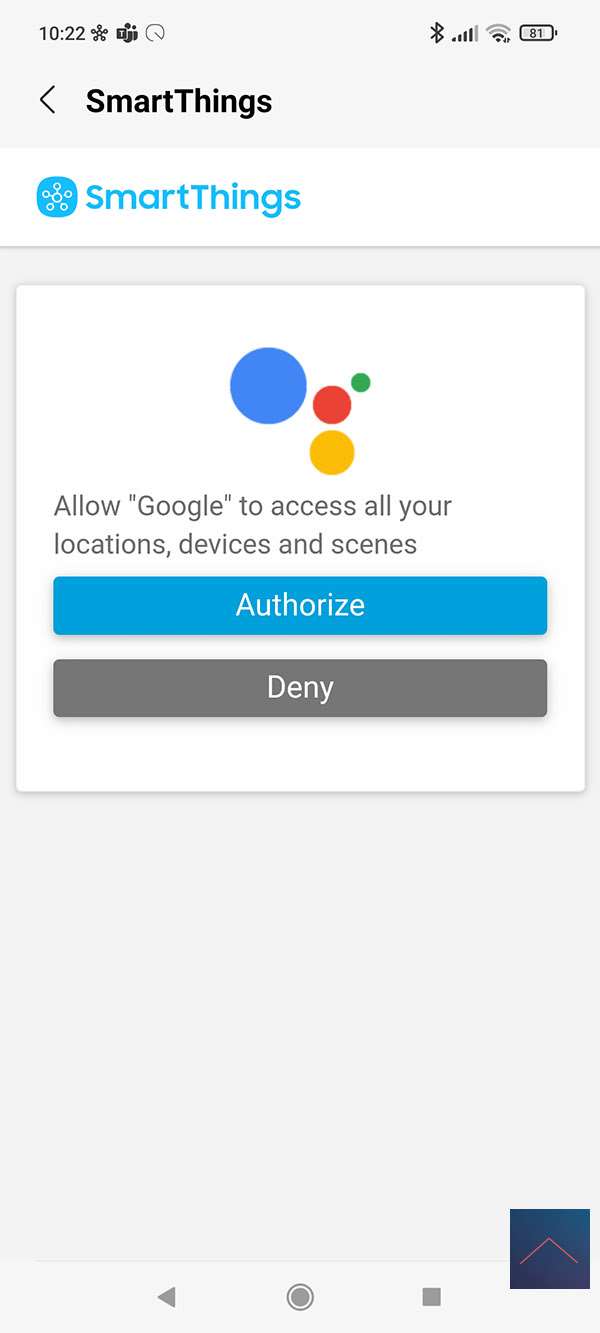Image resolution: width=600 pixels, height=1333 pixels.
Task: Open the recent apps view
Action: click(432, 1297)
